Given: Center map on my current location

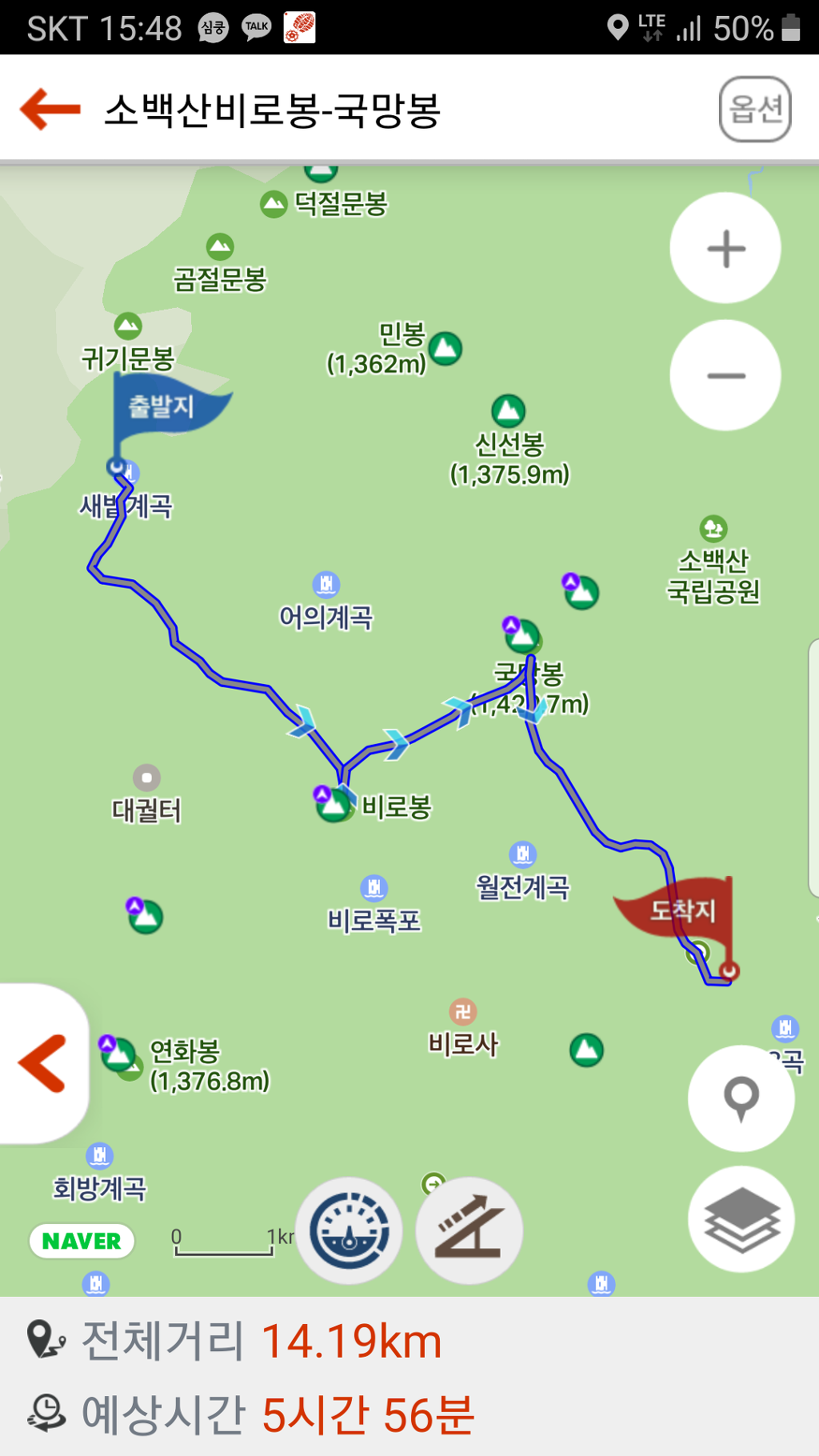Looking at the screenshot, I should [741, 1098].
